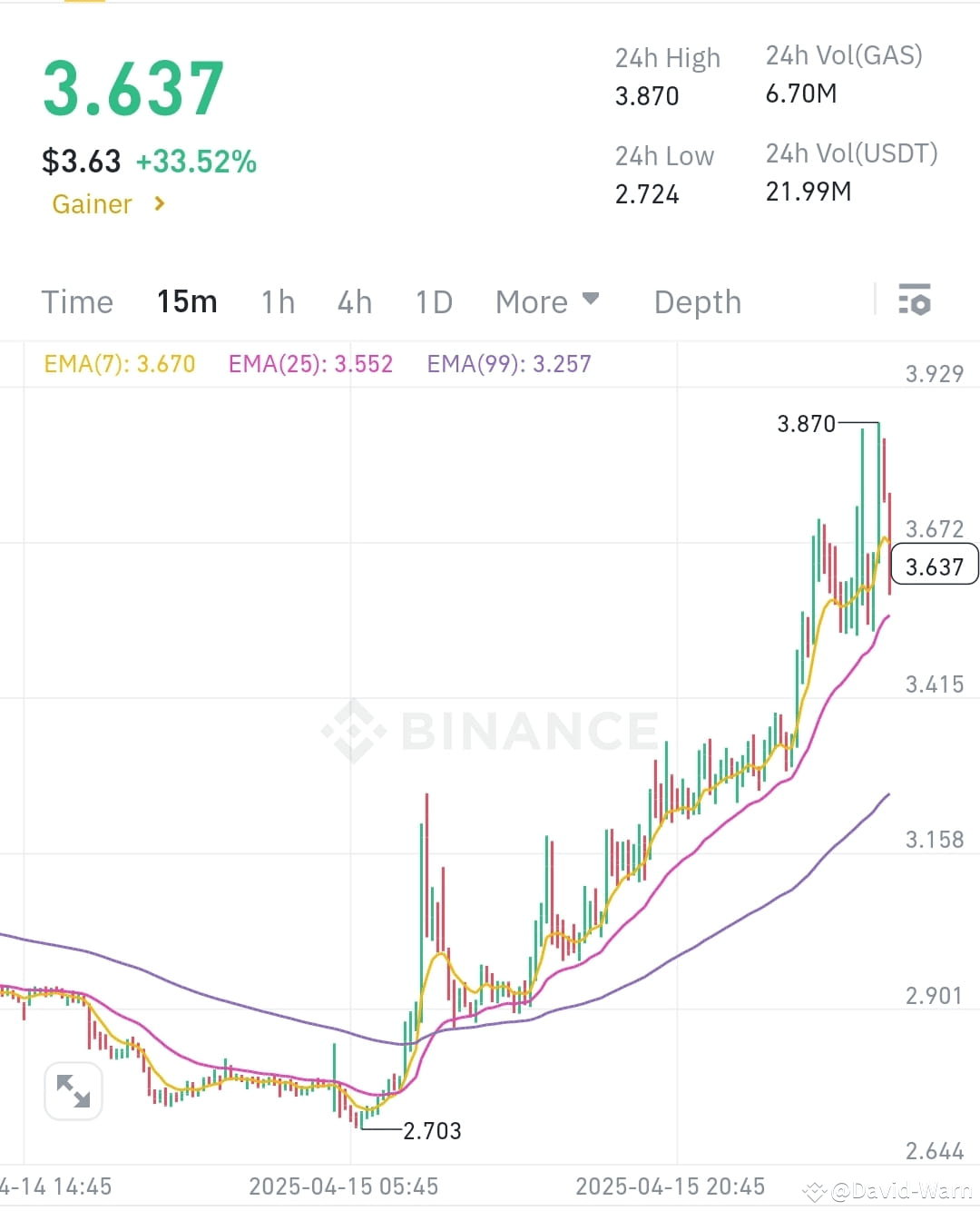The height and width of the screenshot is (1211, 980).
Task: Open the Gainer link
Action: (x=91, y=204)
